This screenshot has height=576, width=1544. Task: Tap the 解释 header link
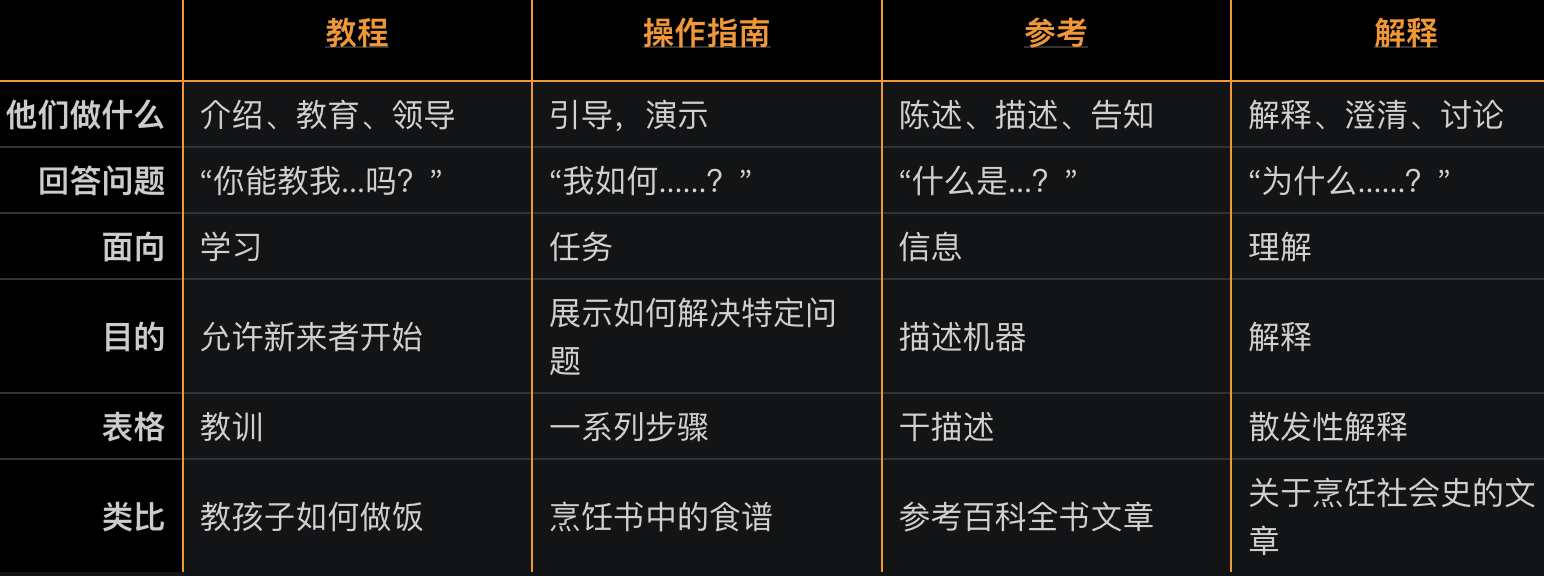(1405, 34)
